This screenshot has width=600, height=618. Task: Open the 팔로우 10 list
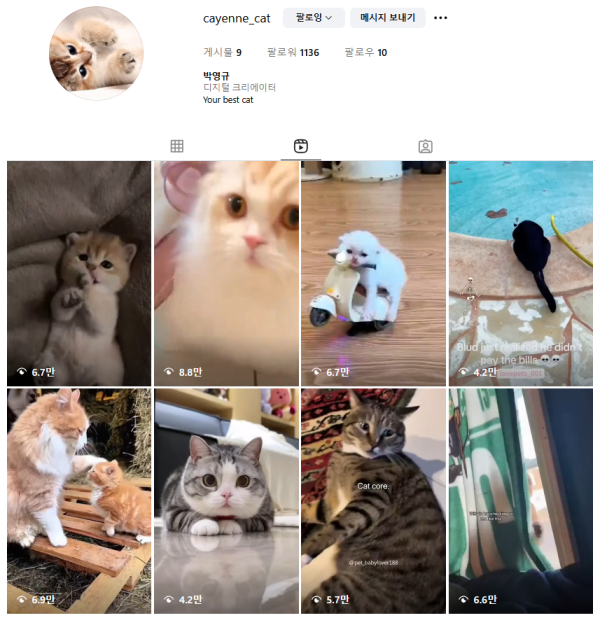point(366,52)
